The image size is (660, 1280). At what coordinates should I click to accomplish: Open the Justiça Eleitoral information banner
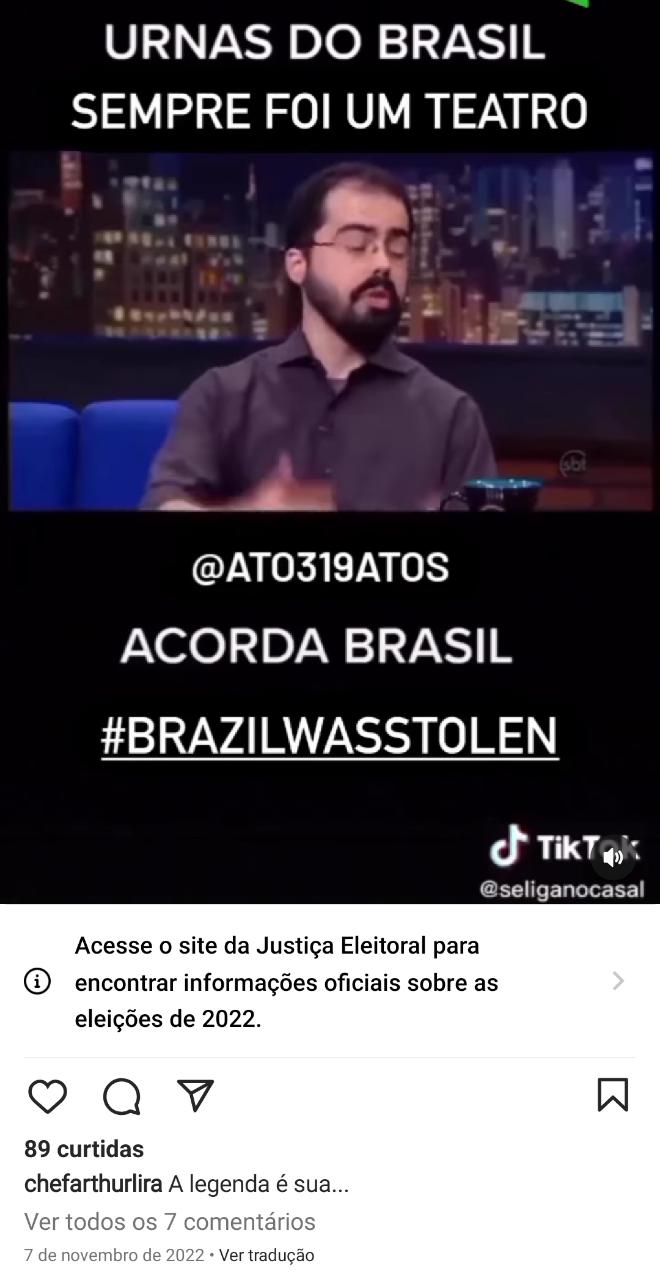(329, 982)
